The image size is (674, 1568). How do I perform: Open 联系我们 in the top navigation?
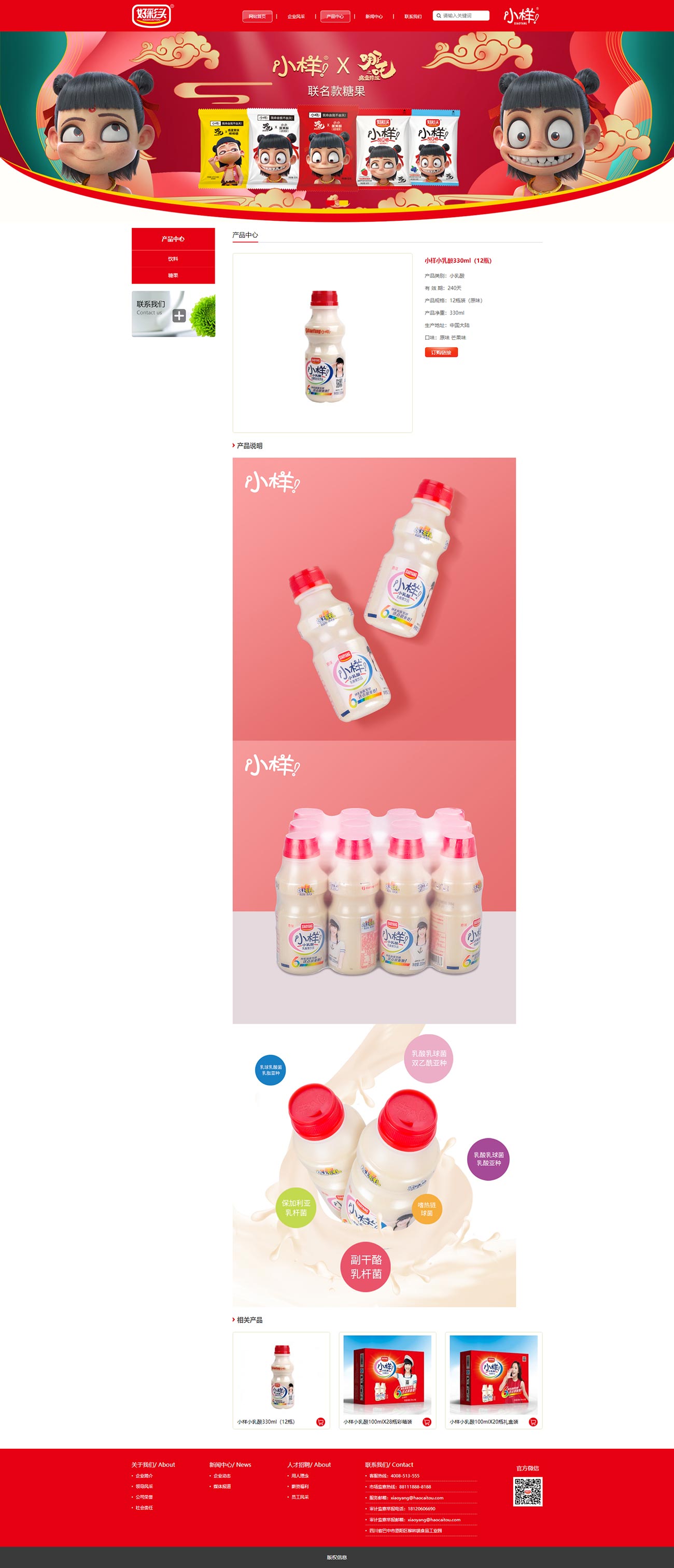[413, 17]
